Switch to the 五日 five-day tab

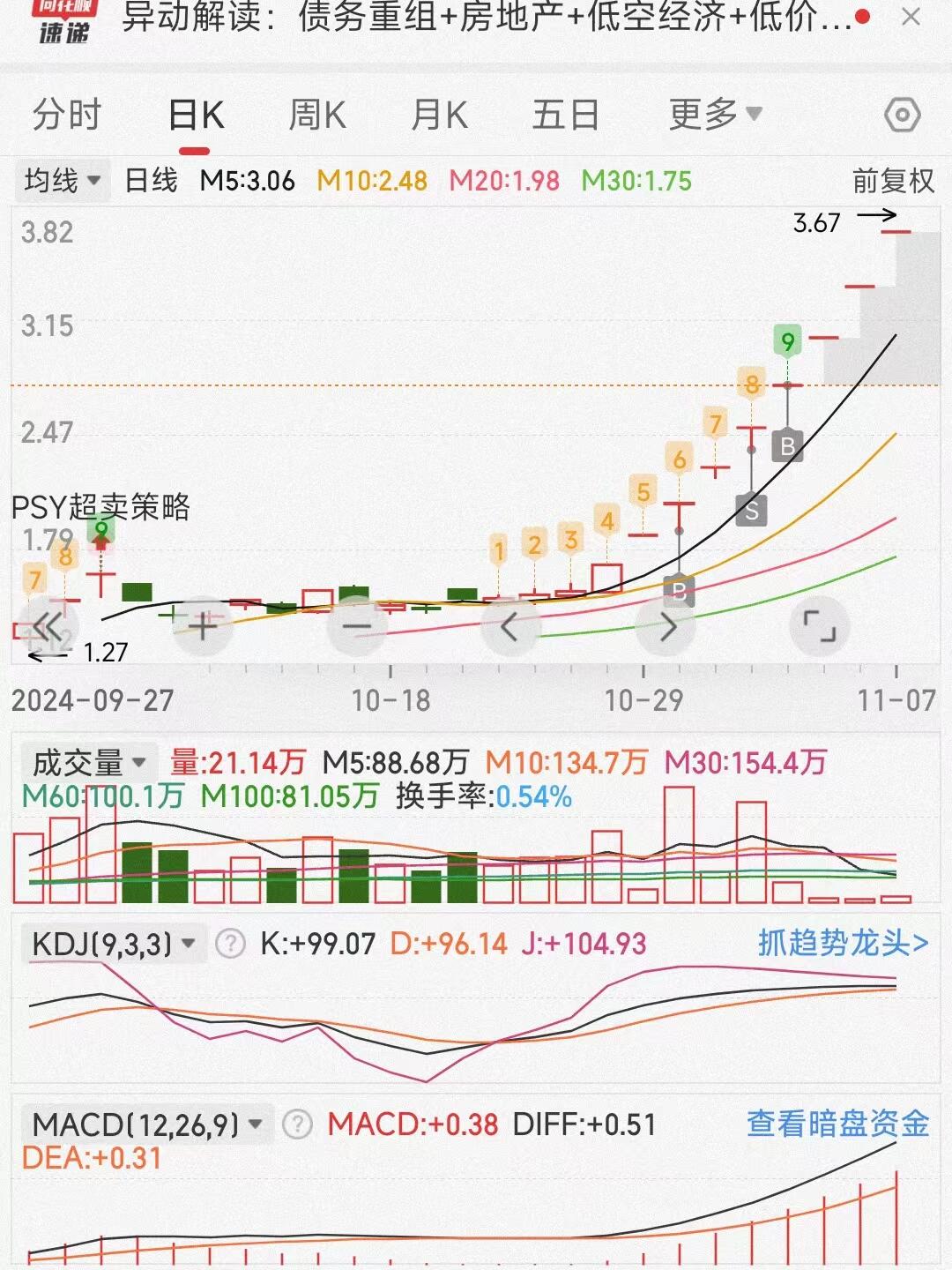pos(565,115)
